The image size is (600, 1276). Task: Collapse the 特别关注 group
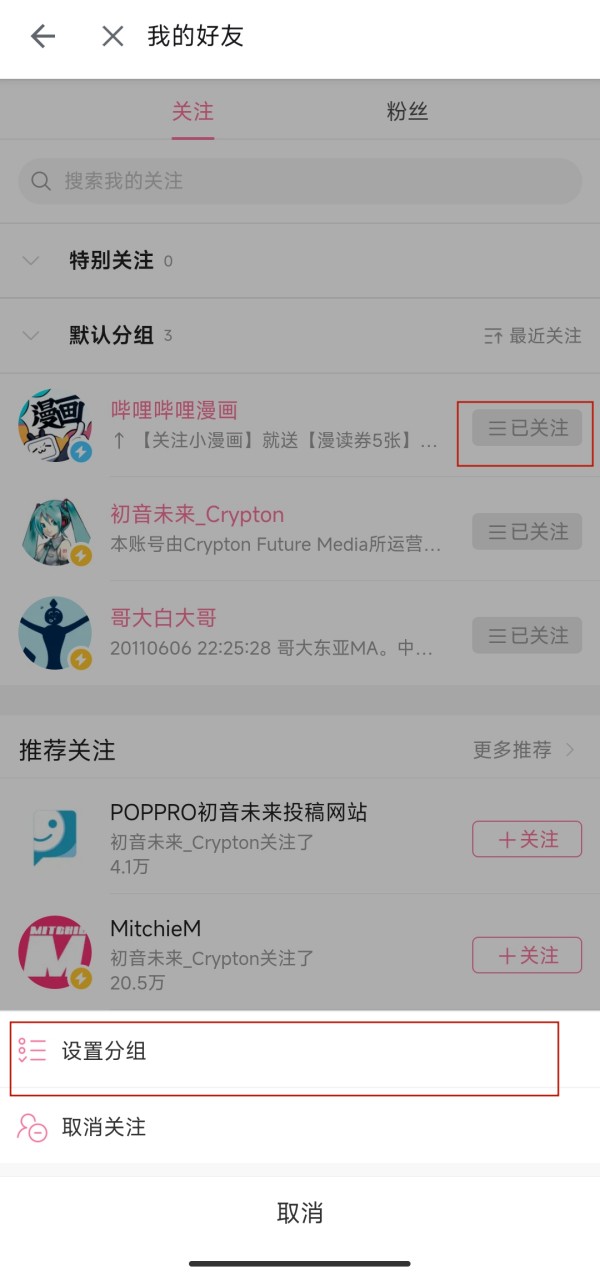click(31, 260)
